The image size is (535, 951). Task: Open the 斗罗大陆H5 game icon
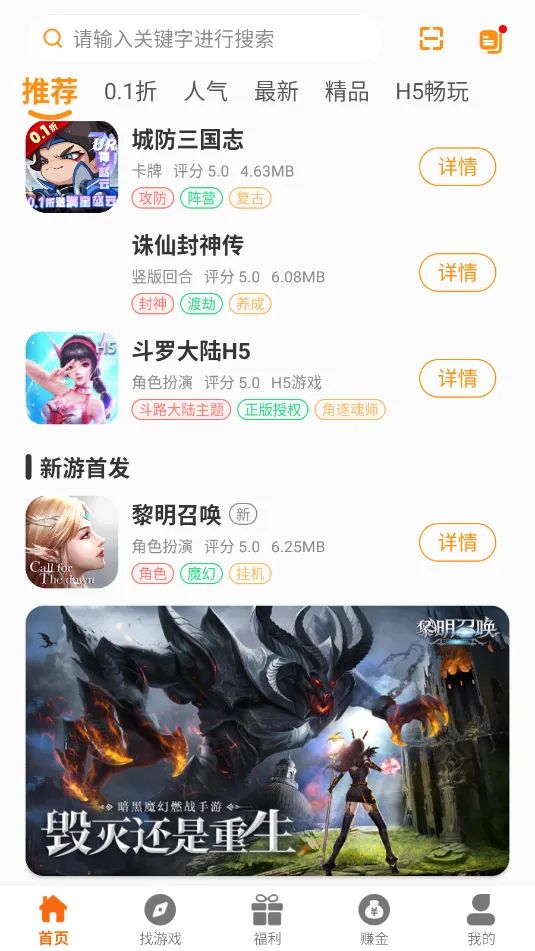click(x=72, y=378)
